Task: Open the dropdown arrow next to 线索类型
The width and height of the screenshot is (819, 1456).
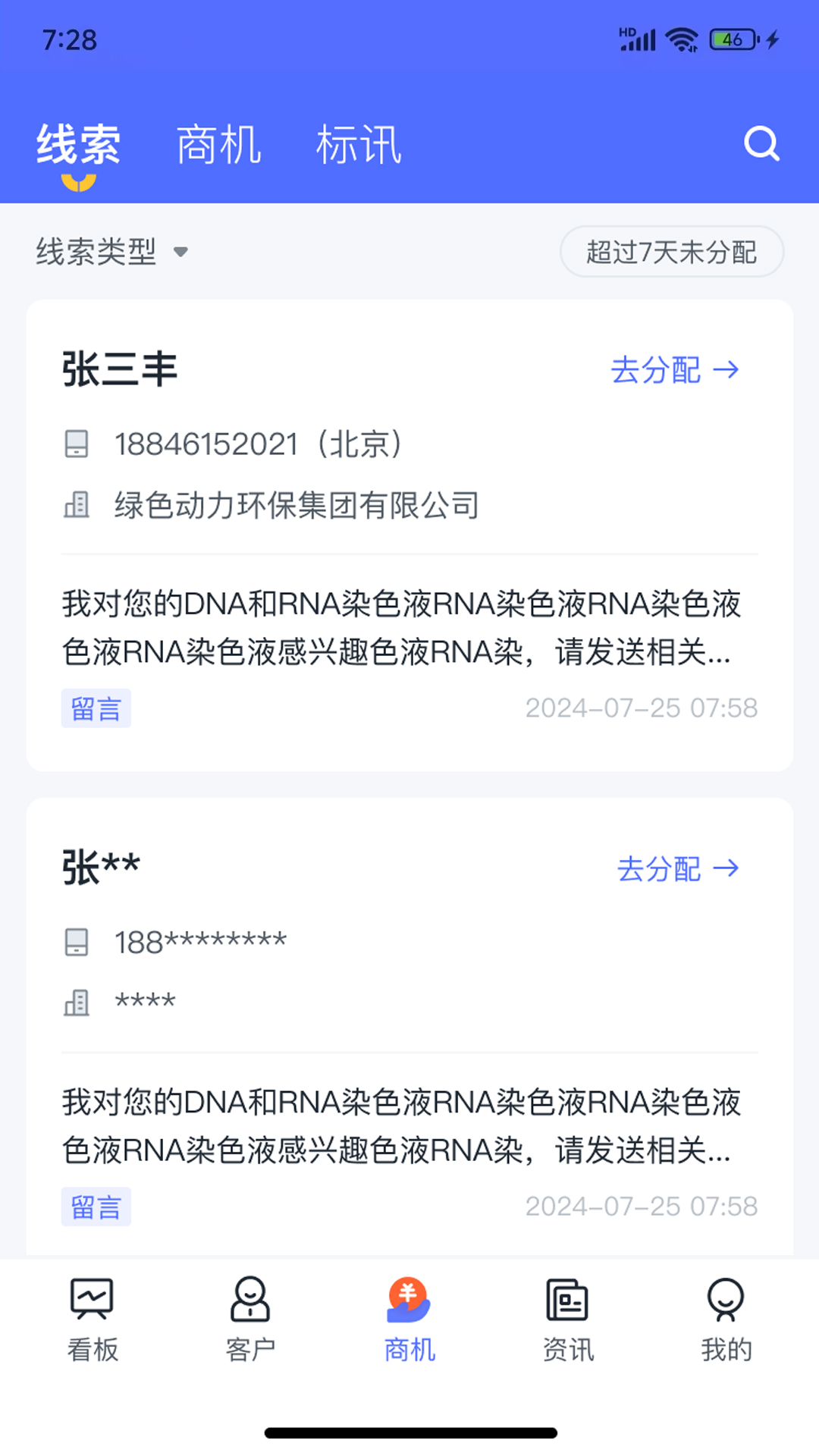Action: pos(182,253)
